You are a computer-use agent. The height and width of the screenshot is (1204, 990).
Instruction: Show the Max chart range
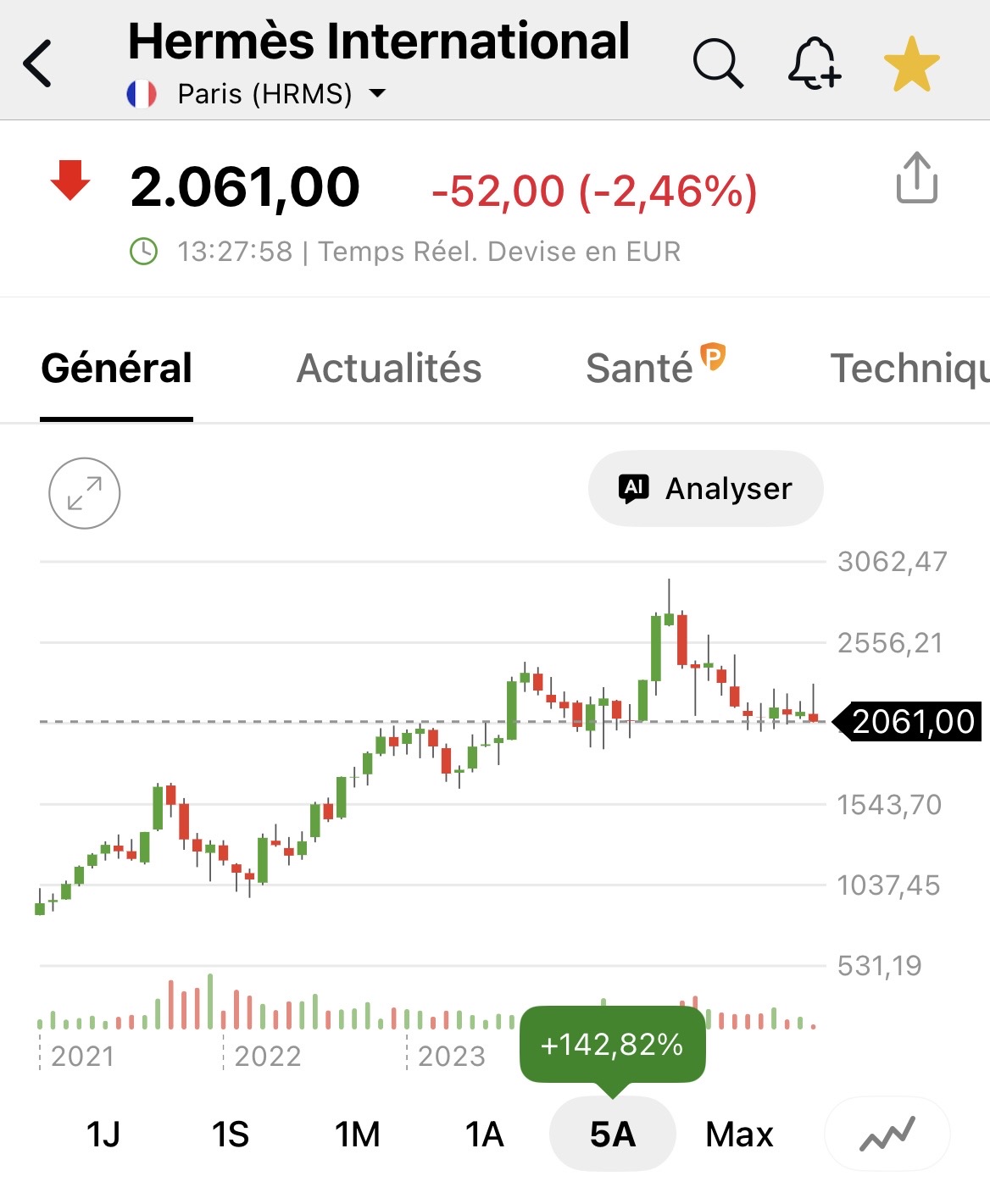[x=739, y=1134]
